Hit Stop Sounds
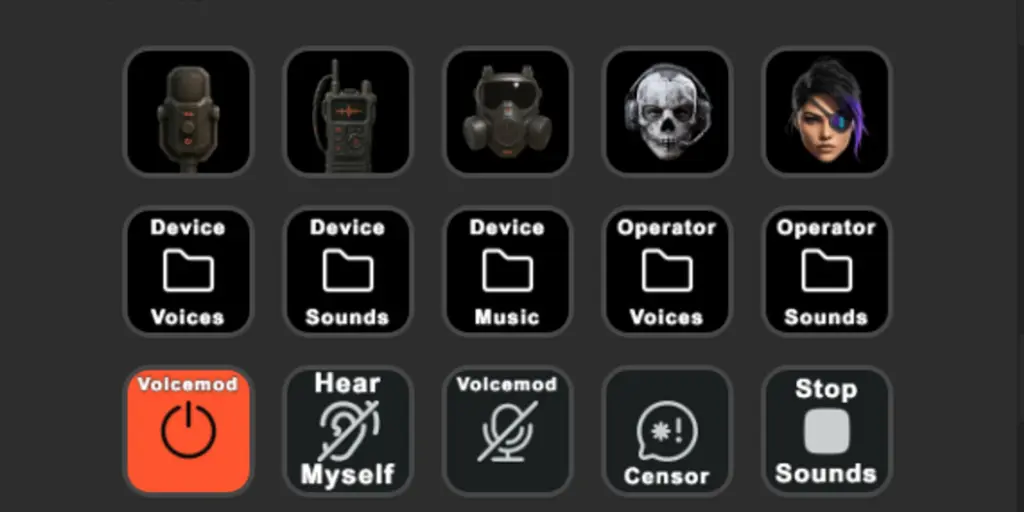Image resolution: width=1024 pixels, height=512 pixels. (x=826, y=430)
